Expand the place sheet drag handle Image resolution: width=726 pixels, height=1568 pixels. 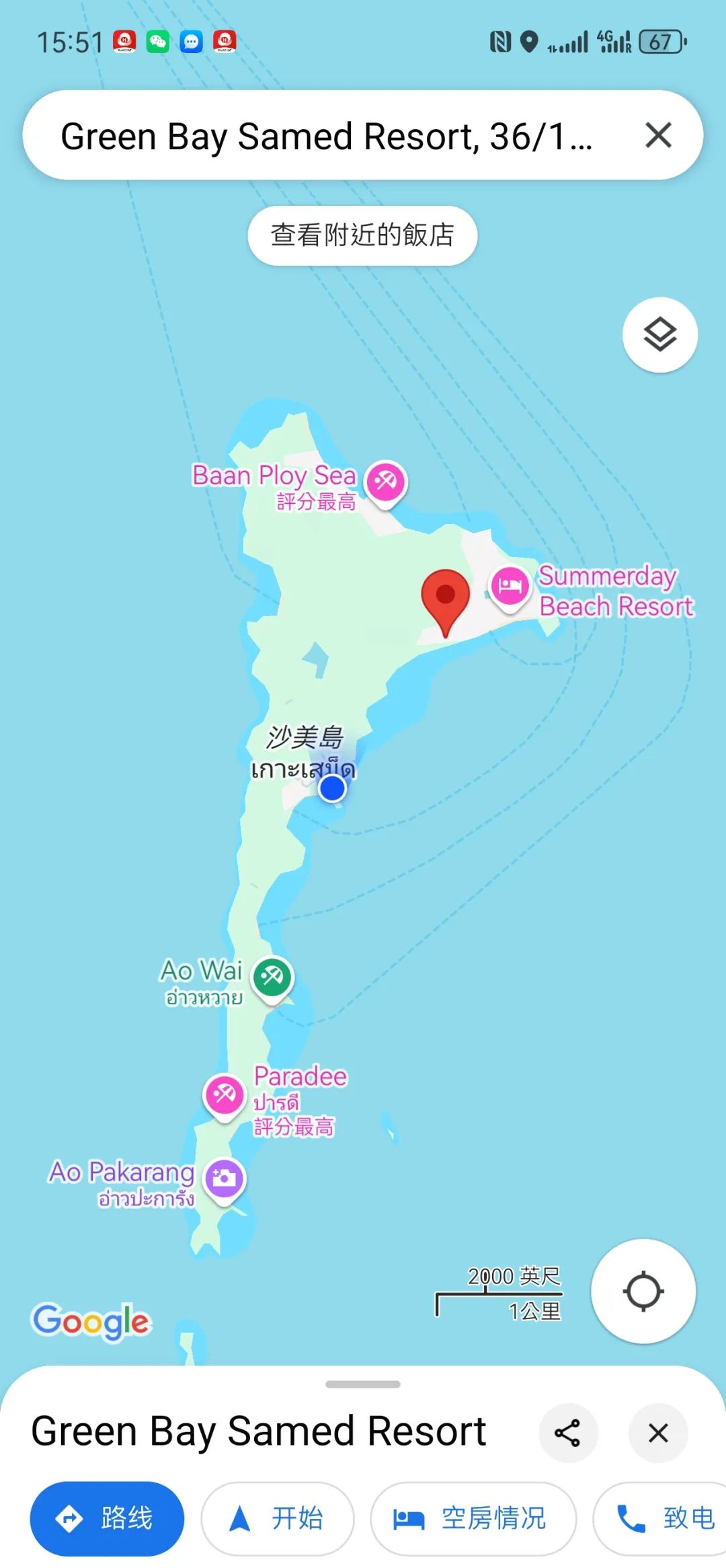pos(362,1384)
